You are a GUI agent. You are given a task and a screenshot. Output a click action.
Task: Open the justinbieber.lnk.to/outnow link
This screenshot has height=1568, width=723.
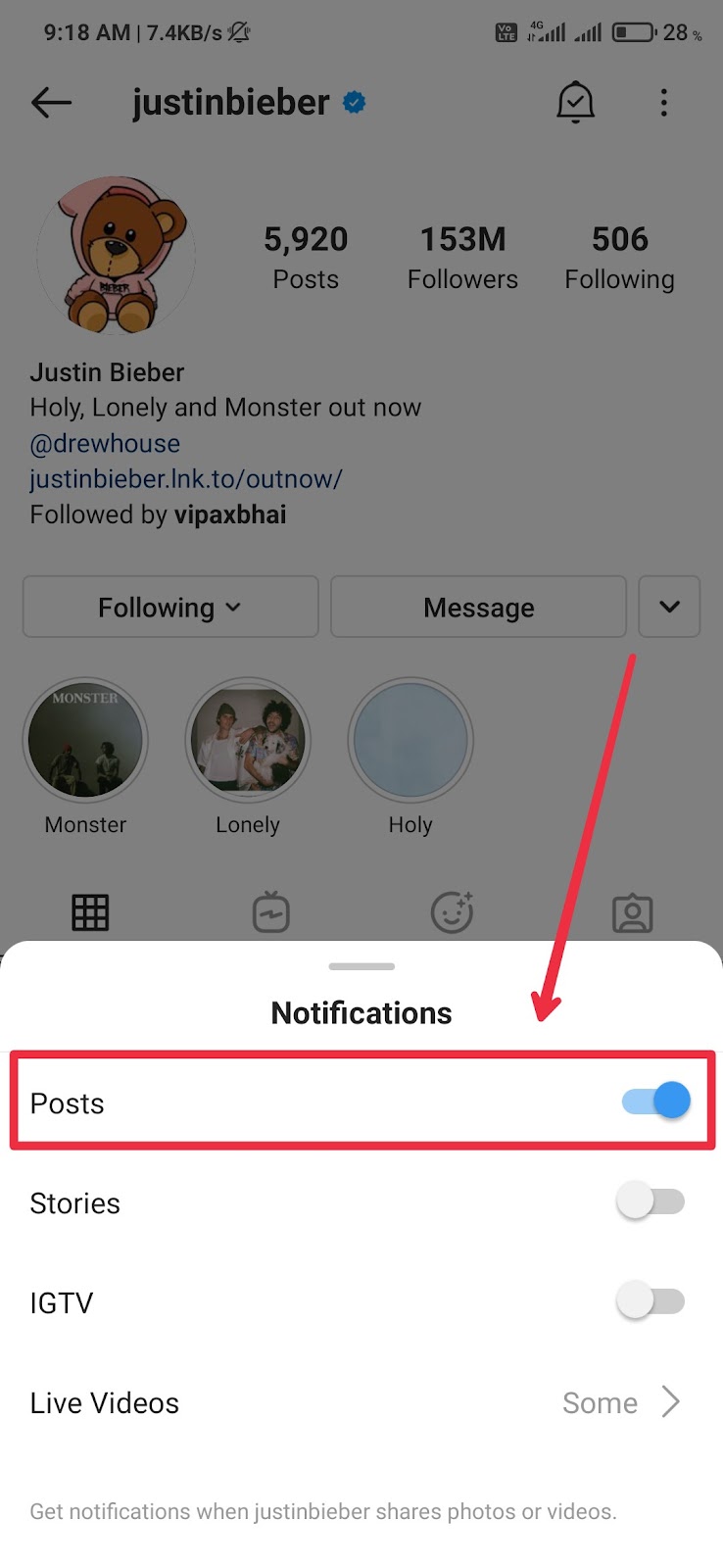[x=186, y=479]
